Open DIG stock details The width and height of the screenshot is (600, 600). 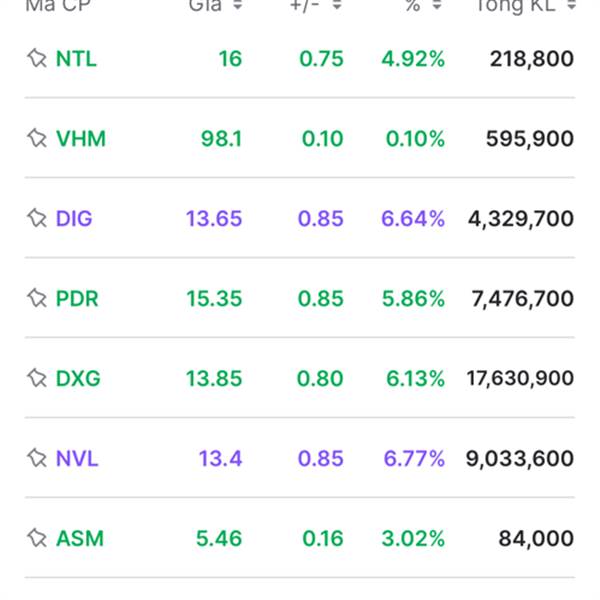(74, 218)
